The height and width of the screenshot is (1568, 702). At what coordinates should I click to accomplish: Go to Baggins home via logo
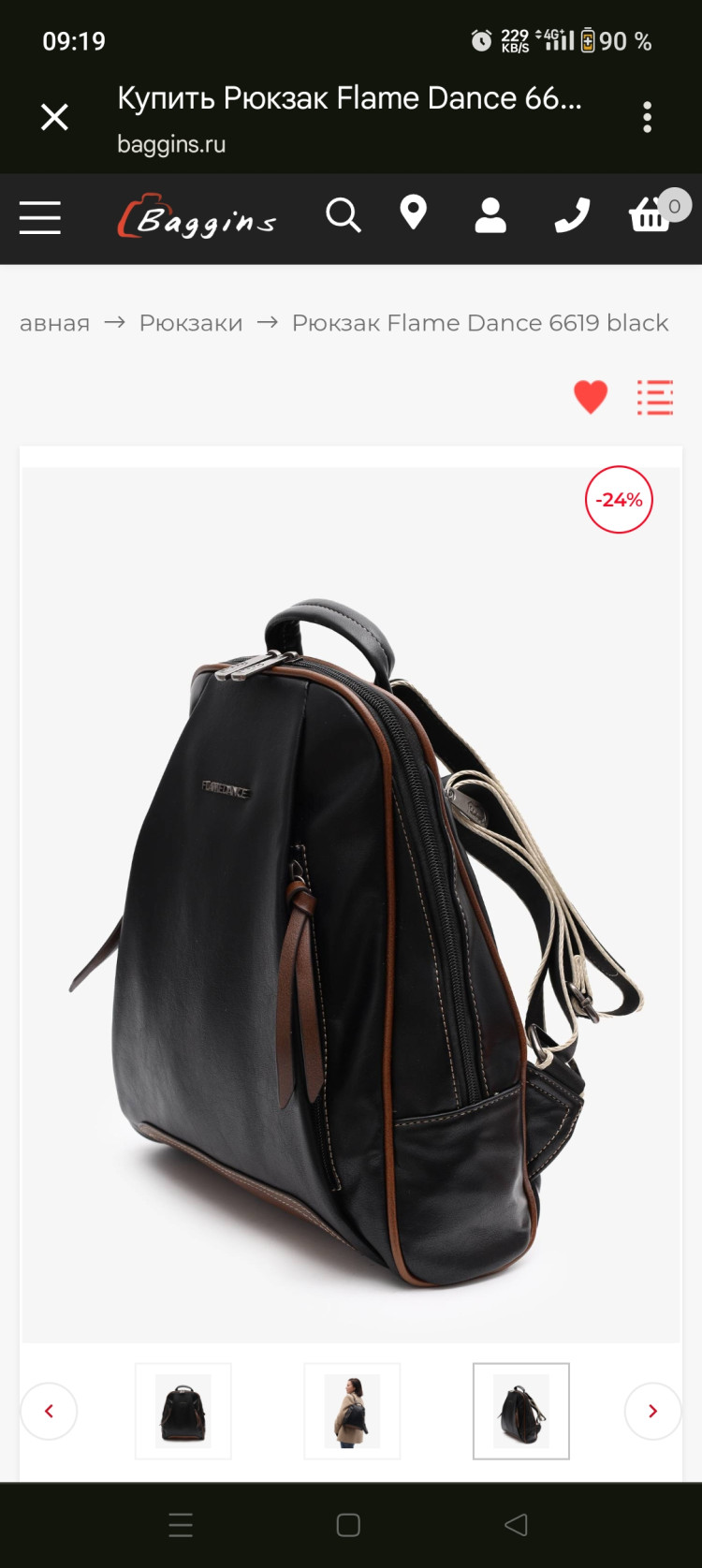pos(197,218)
